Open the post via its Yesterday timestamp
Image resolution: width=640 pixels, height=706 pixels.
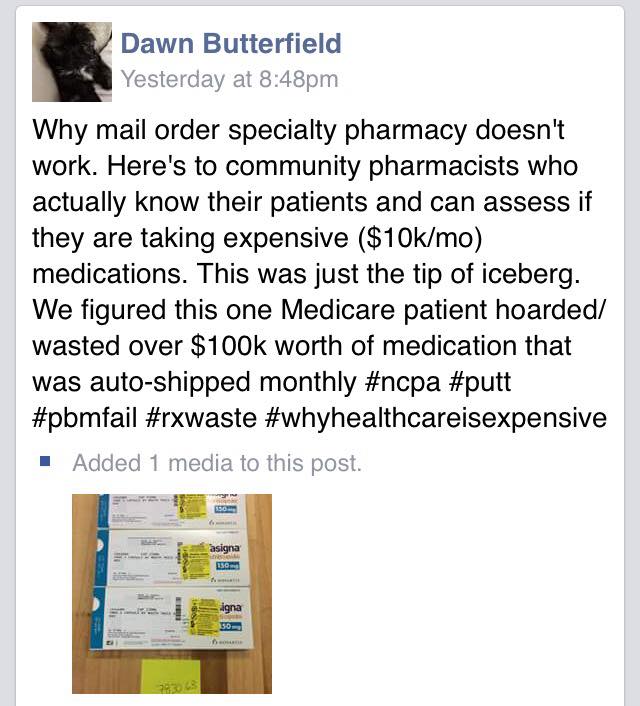[229, 79]
